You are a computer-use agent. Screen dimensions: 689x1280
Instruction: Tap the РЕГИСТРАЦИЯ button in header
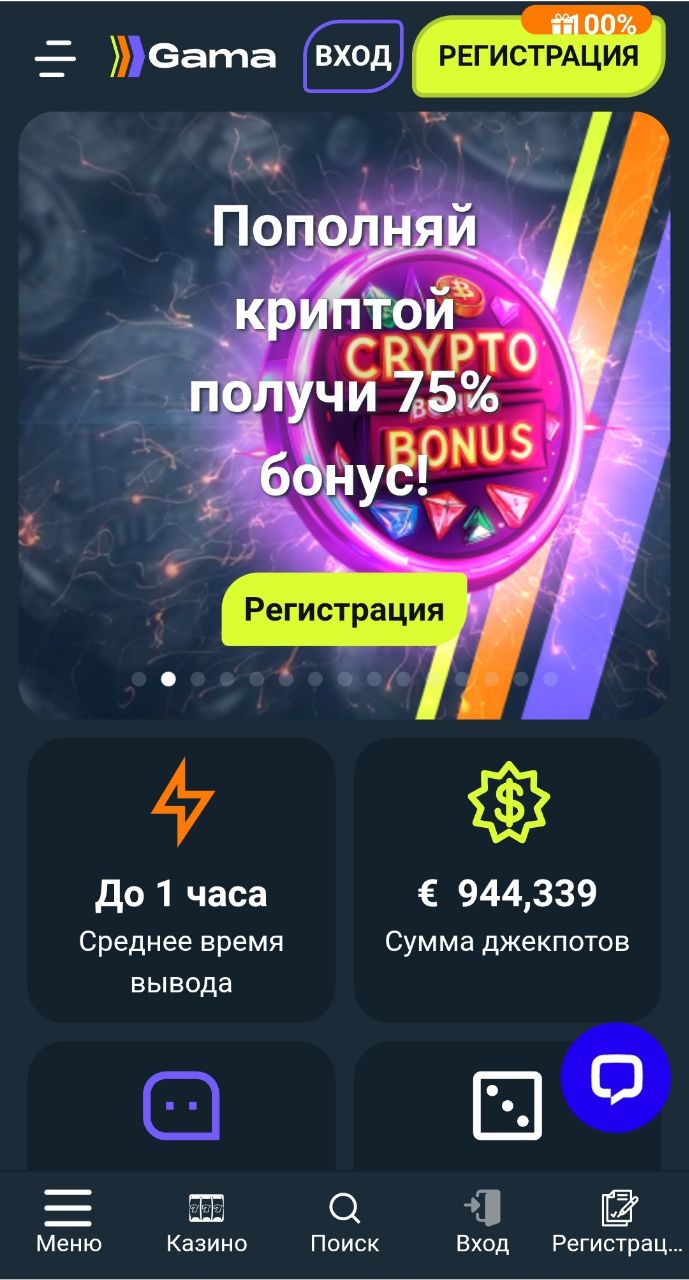tap(538, 57)
